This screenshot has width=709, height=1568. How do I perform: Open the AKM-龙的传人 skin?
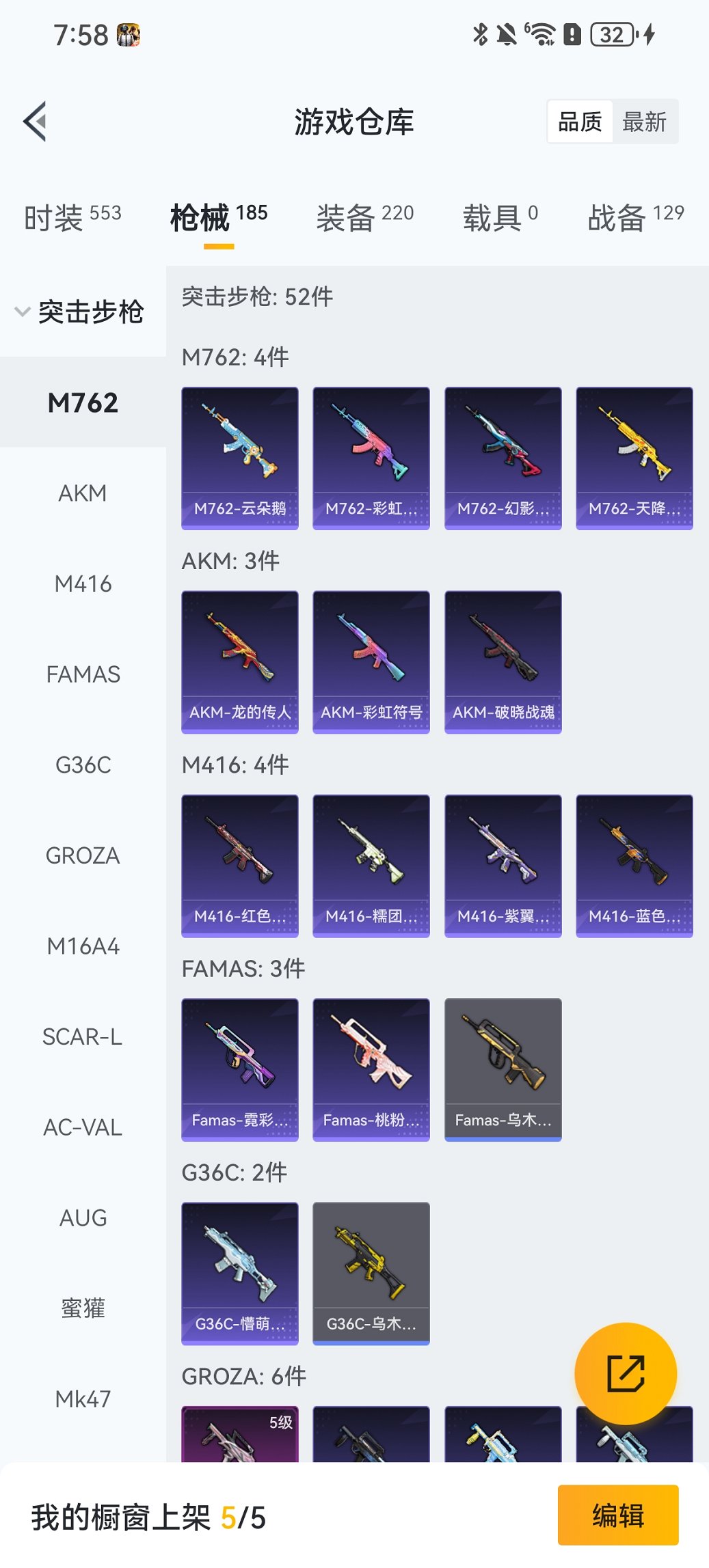click(x=239, y=661)
